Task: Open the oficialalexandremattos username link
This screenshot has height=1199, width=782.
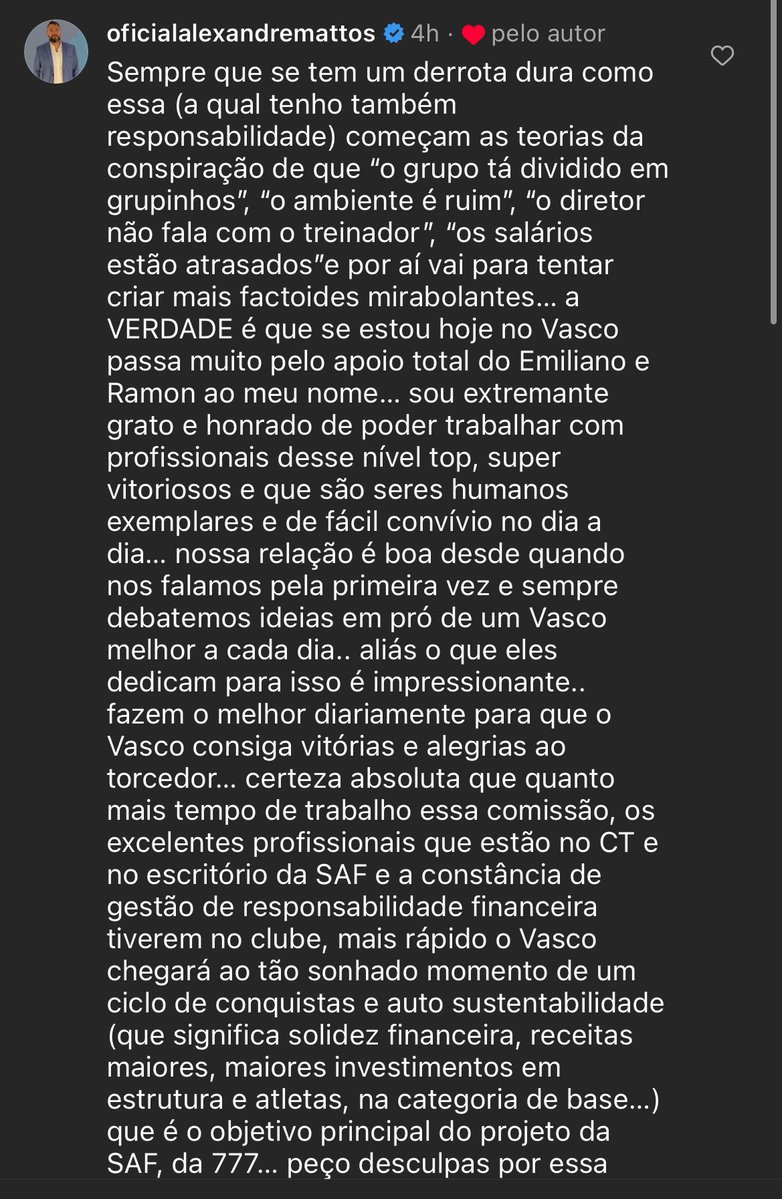Action: [x=240, y=33]
